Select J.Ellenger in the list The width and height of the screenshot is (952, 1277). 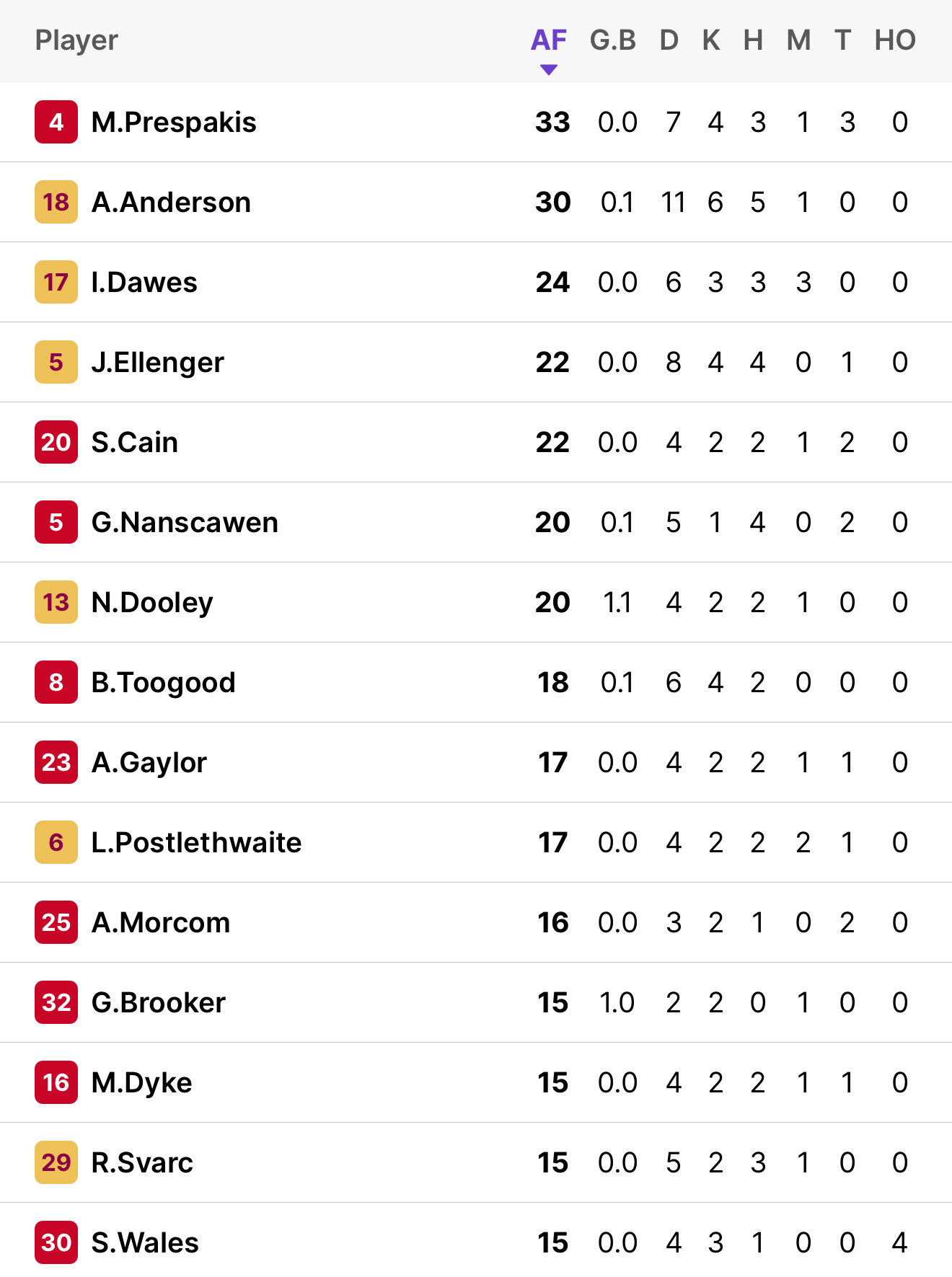[157, 363]
